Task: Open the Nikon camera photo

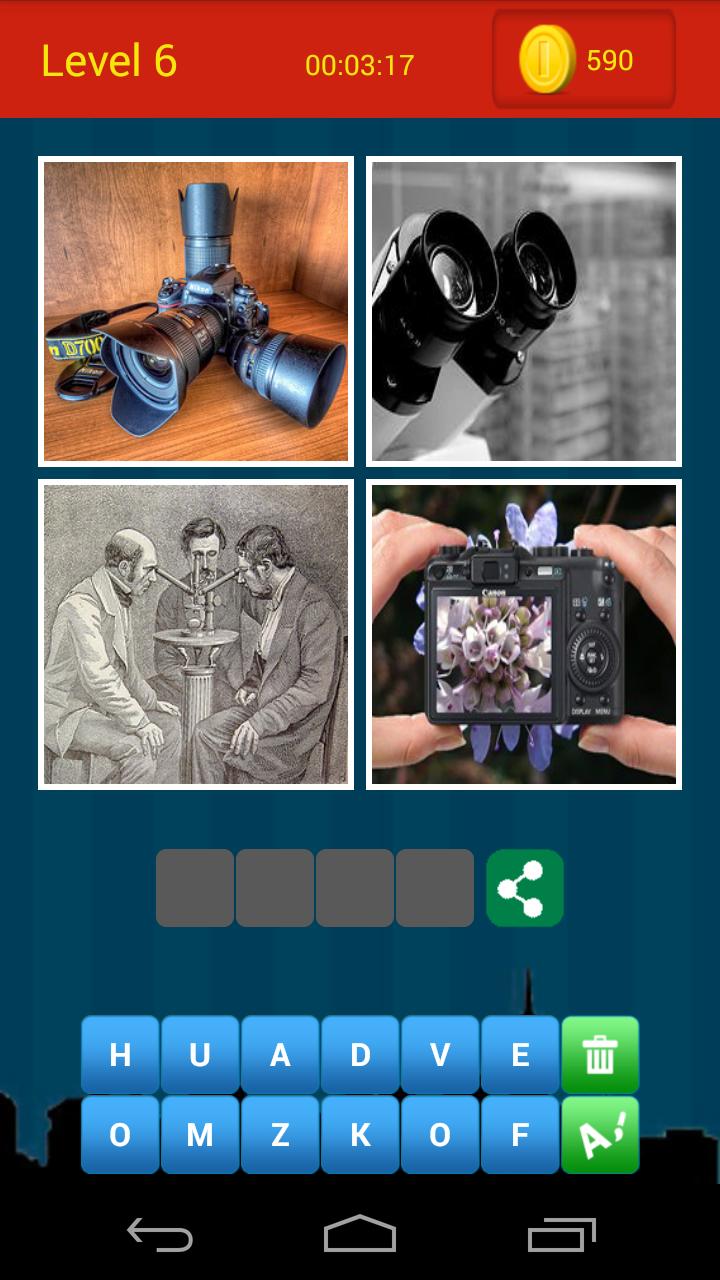Action: pyautogui.click(x=195, y=310)
